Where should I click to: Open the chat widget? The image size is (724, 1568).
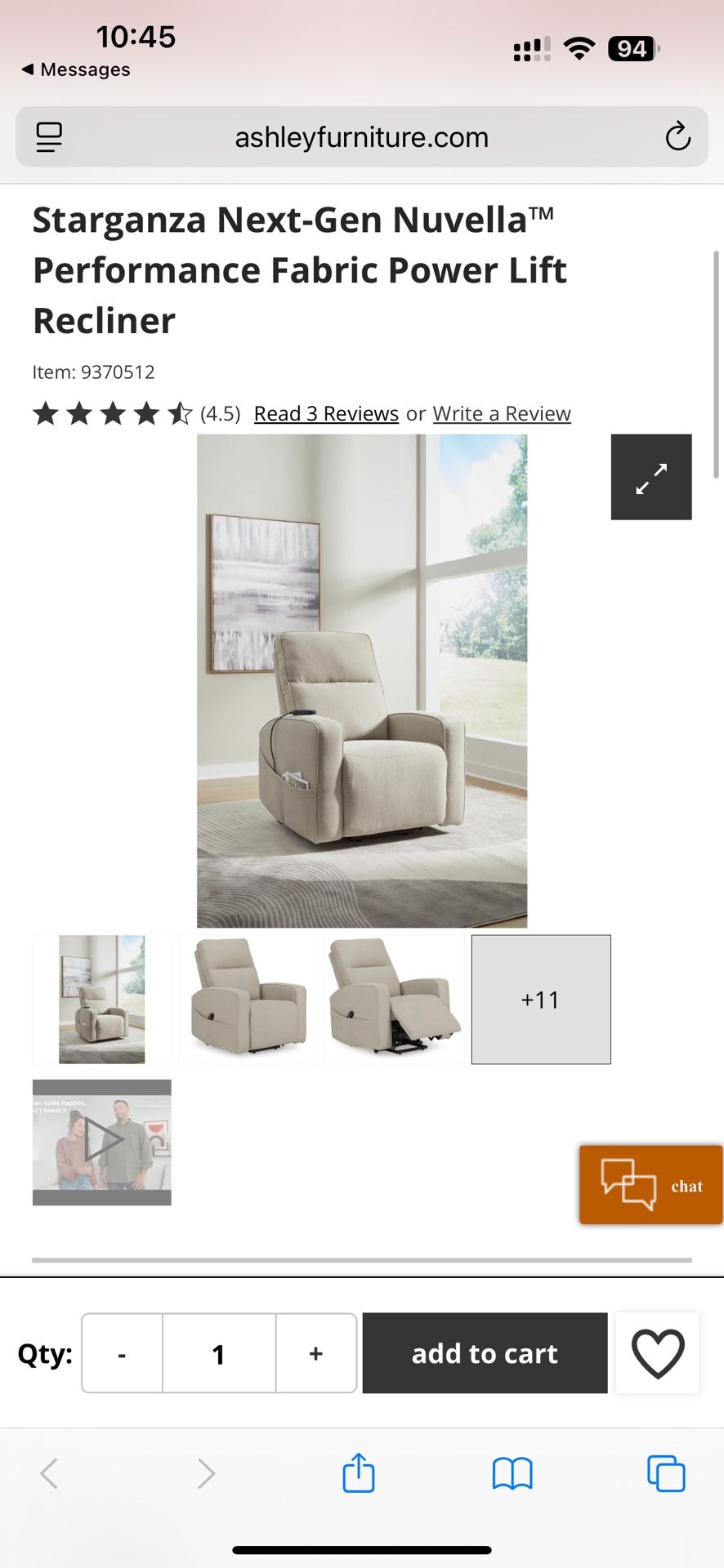pos(650,1185)
